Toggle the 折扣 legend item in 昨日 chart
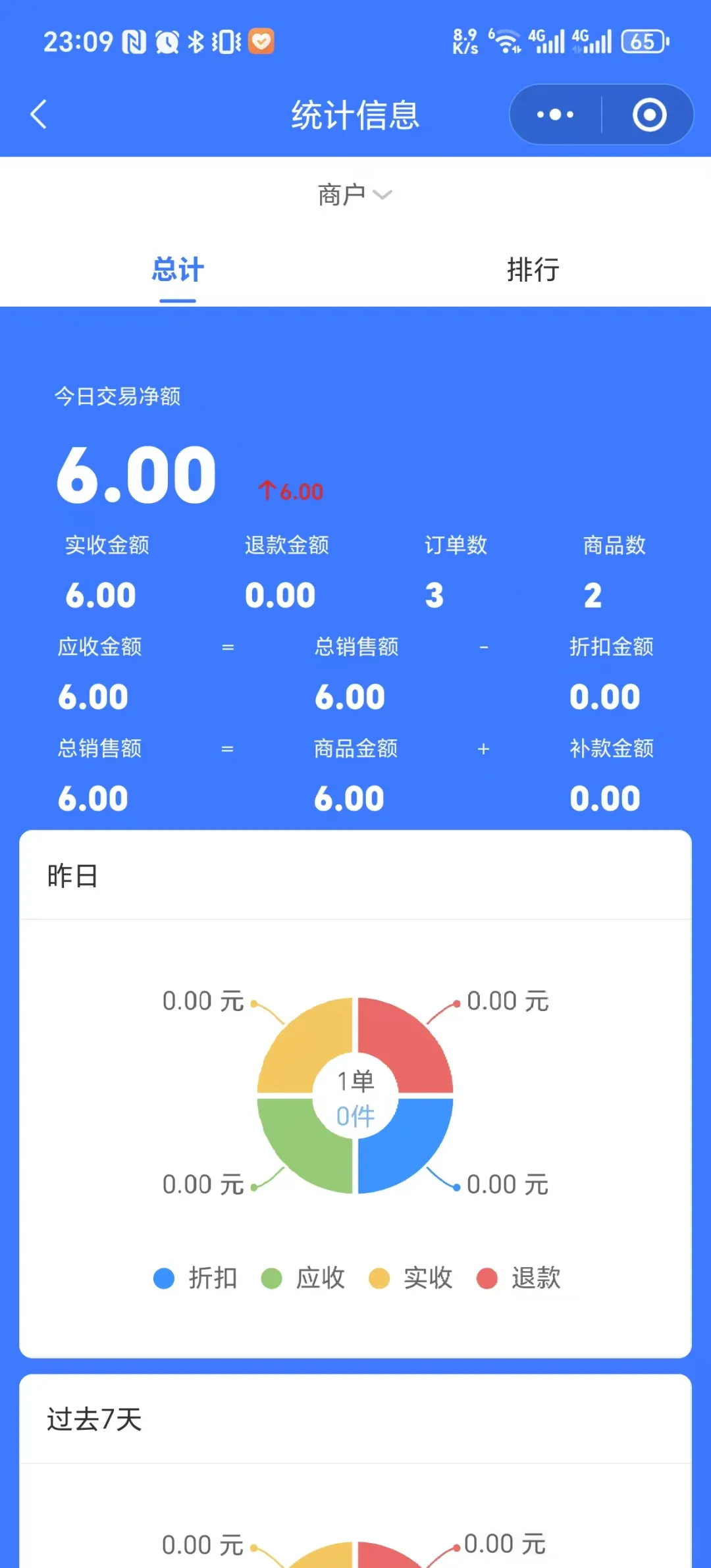 pos(196,1278)
